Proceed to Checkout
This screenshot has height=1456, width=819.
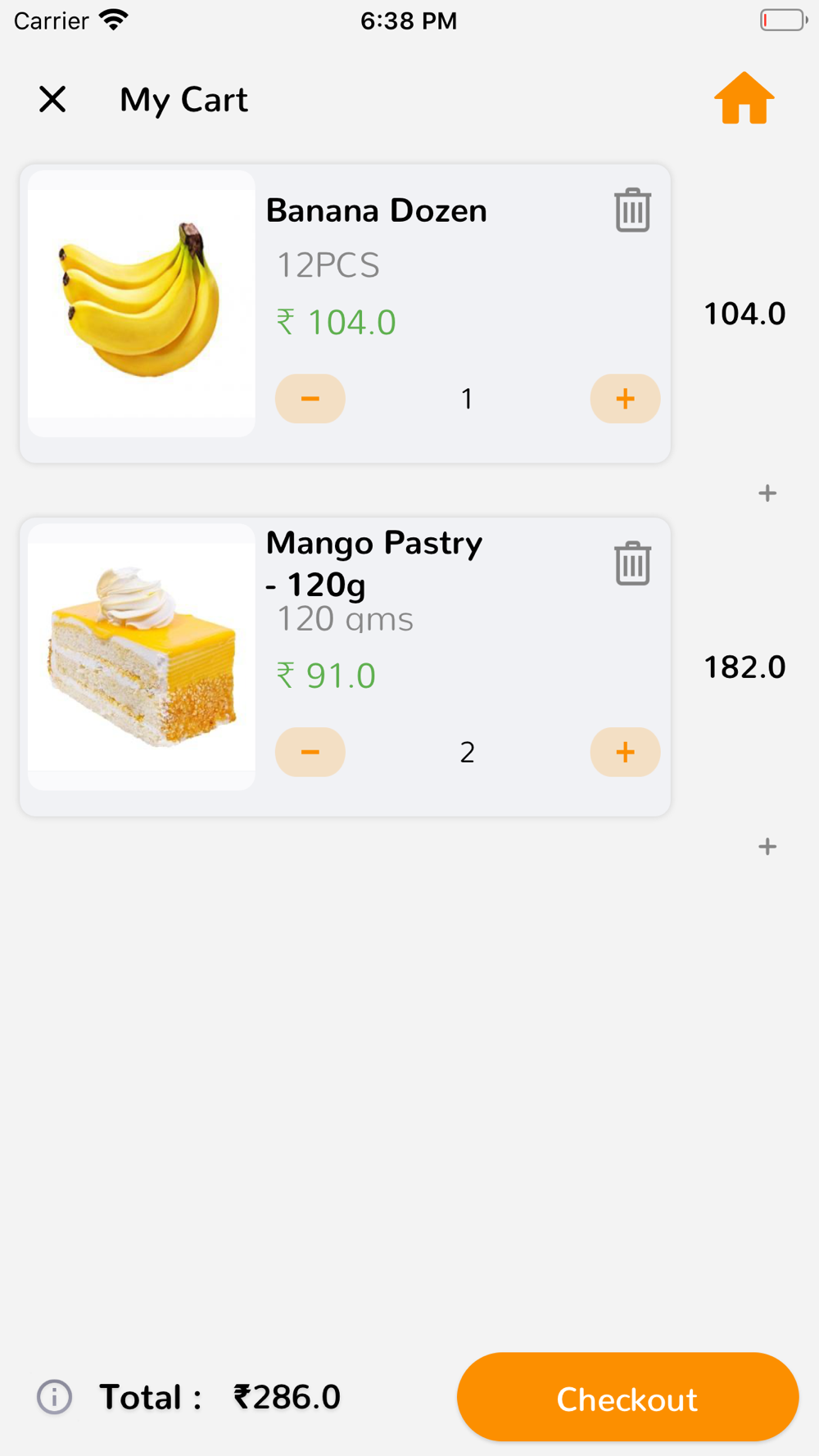coord(627,1397)
